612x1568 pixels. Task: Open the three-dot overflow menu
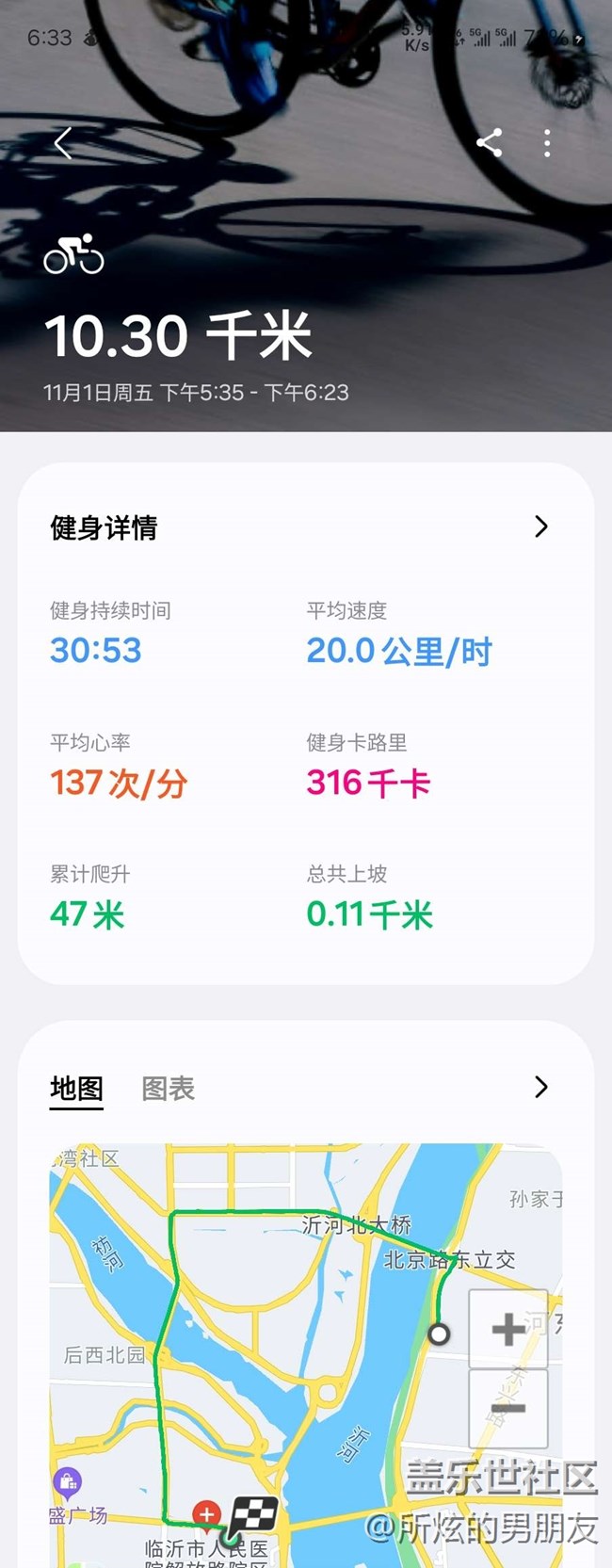[x=547, y=143]
